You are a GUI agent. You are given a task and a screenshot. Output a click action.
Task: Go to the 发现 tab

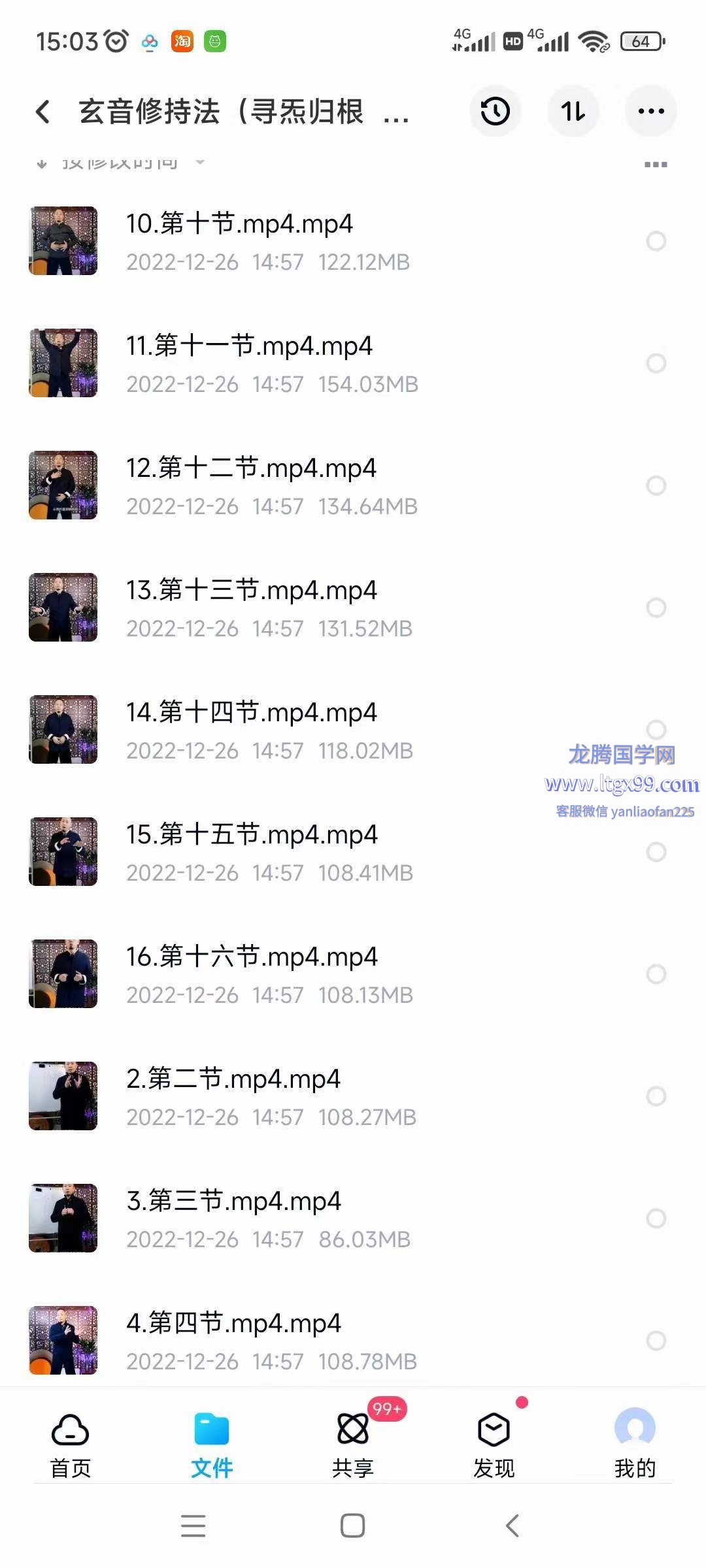pos(494,1444)
